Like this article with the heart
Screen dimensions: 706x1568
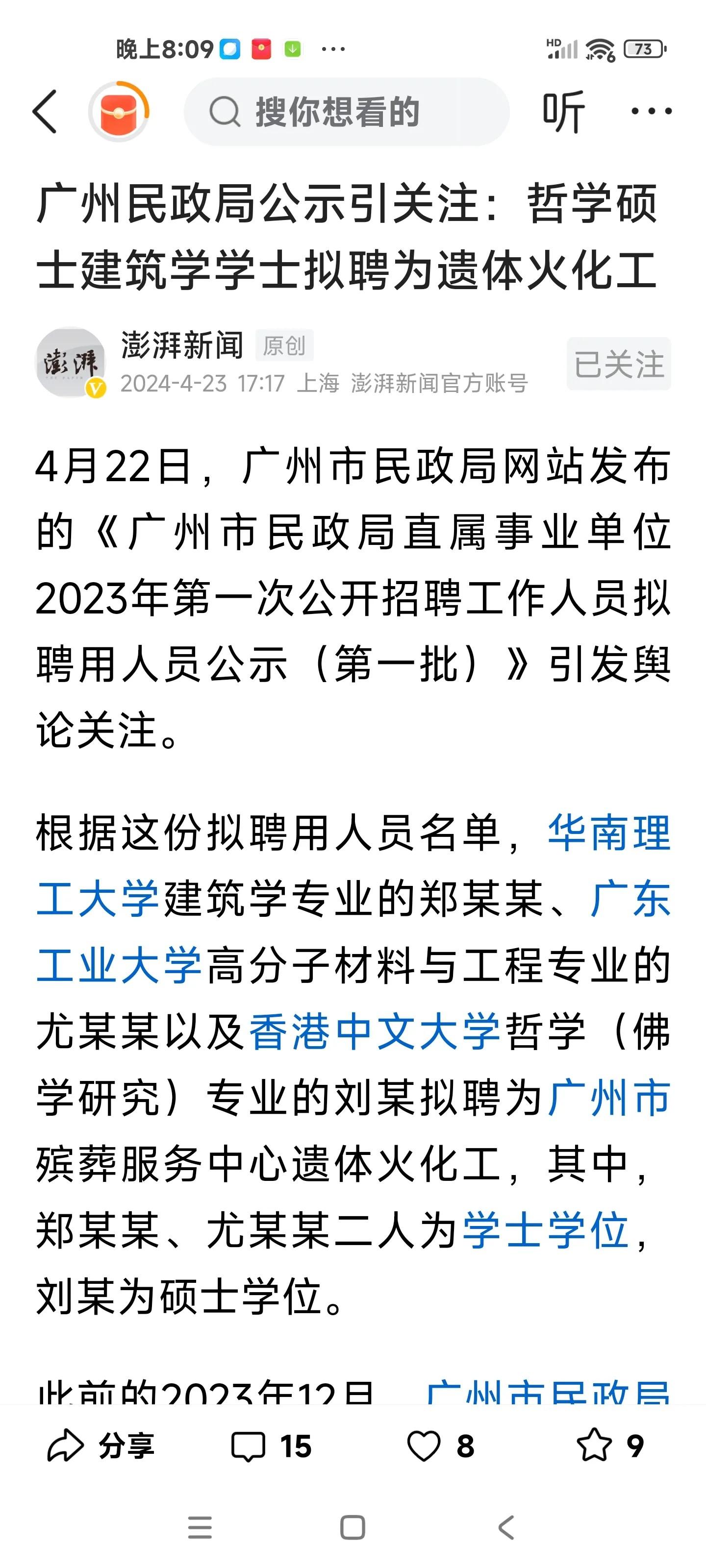(440, 1445)
